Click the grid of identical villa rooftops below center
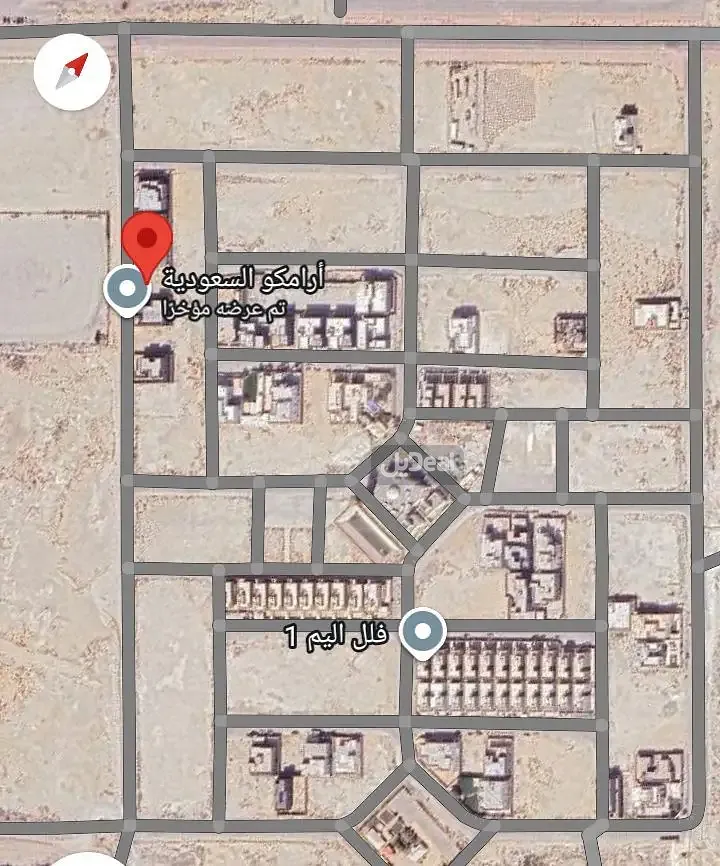 [510, 680]
